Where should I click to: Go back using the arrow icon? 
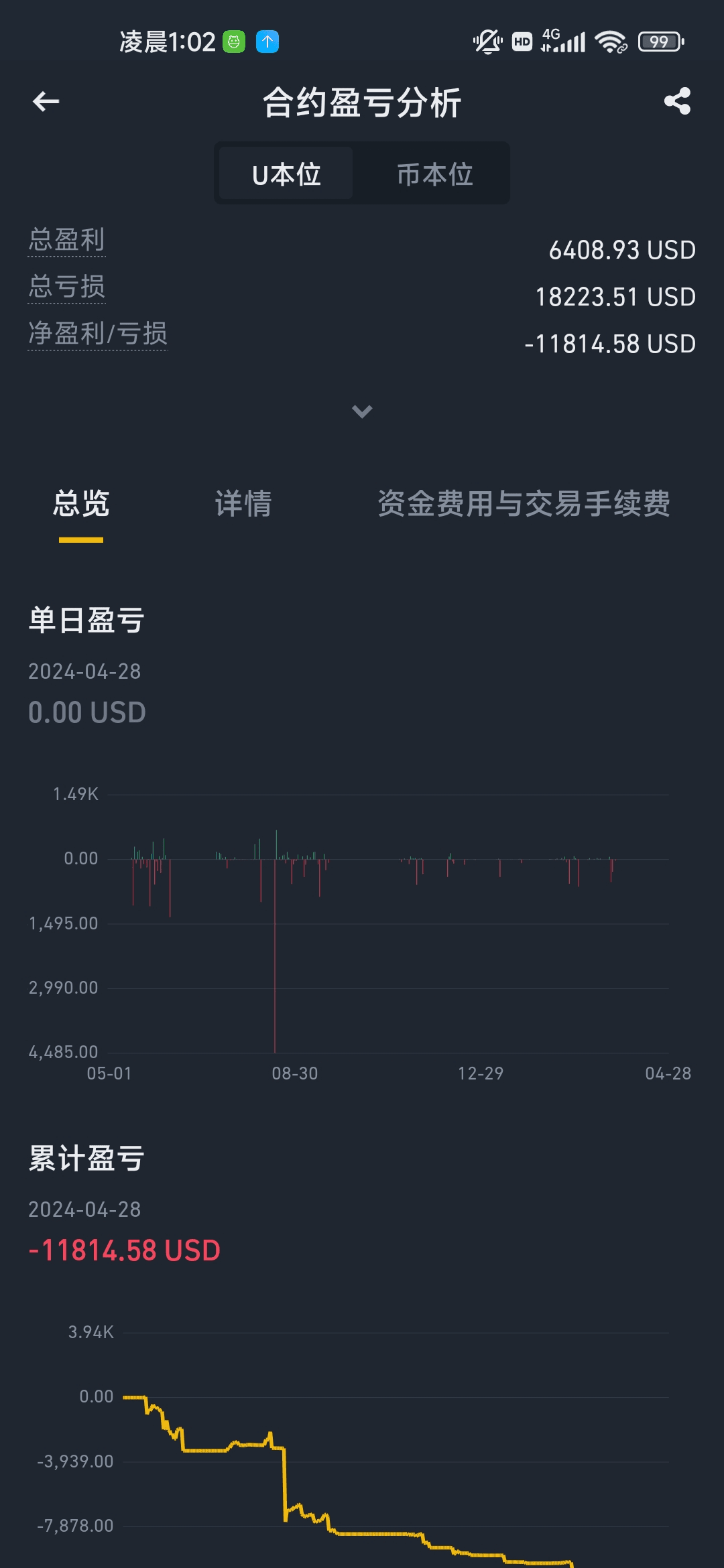click(x=46, y=102)
